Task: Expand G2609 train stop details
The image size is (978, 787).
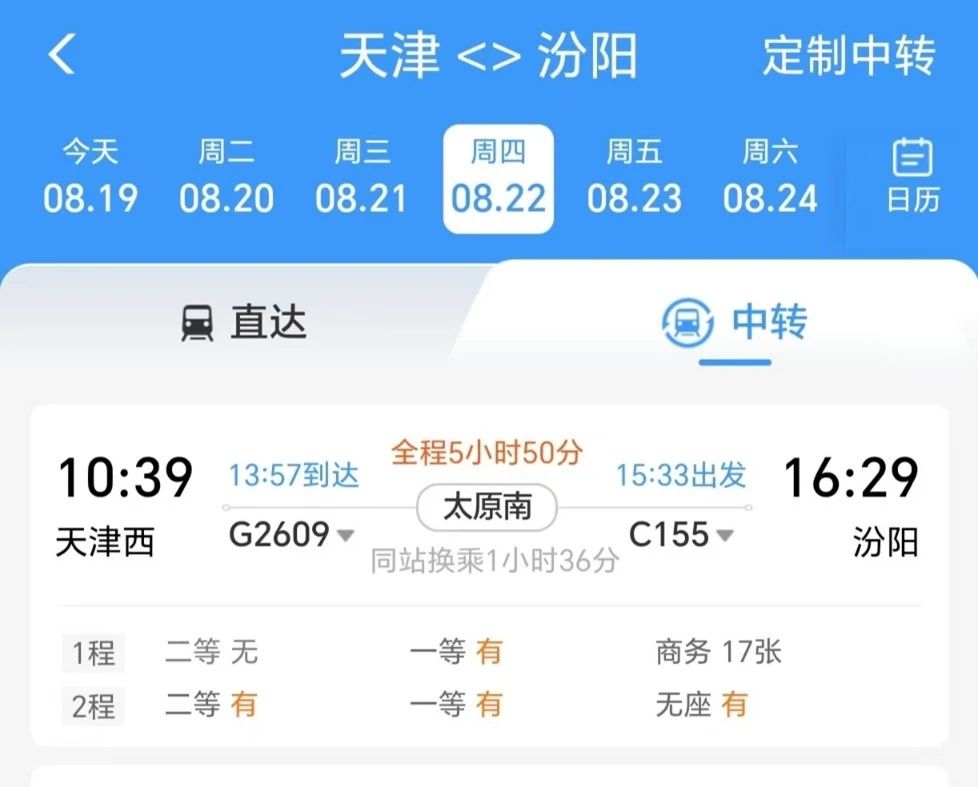Action: [x=291, y=535]
